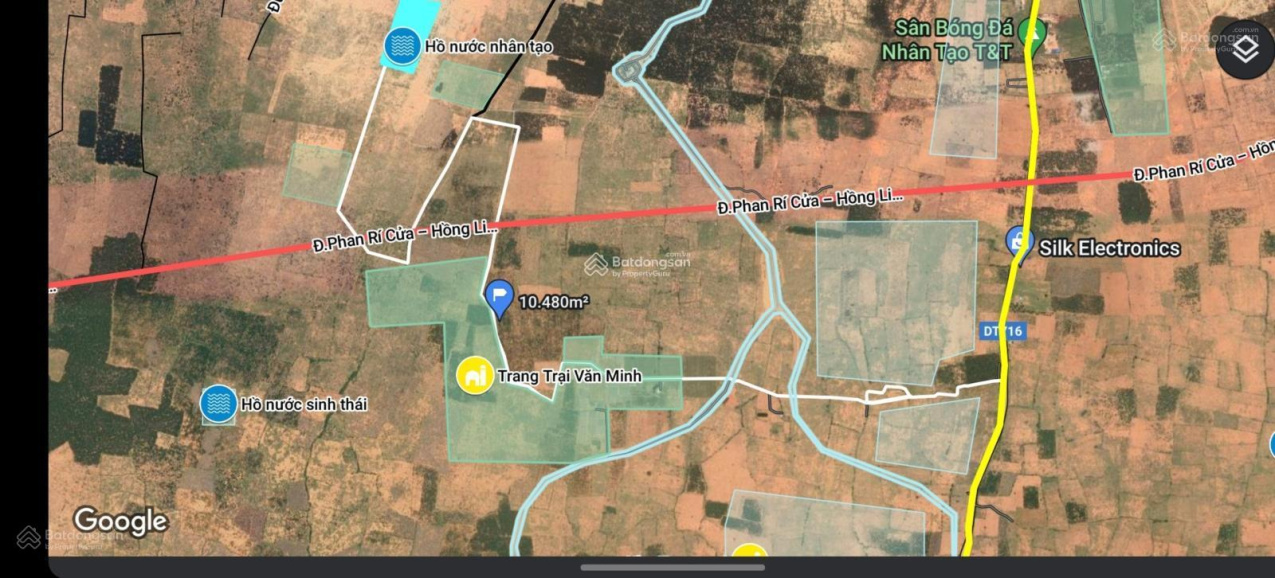Select the Silk Electronics marker
Viewport: 1275px width, 578px height.
pos(1019,242)
